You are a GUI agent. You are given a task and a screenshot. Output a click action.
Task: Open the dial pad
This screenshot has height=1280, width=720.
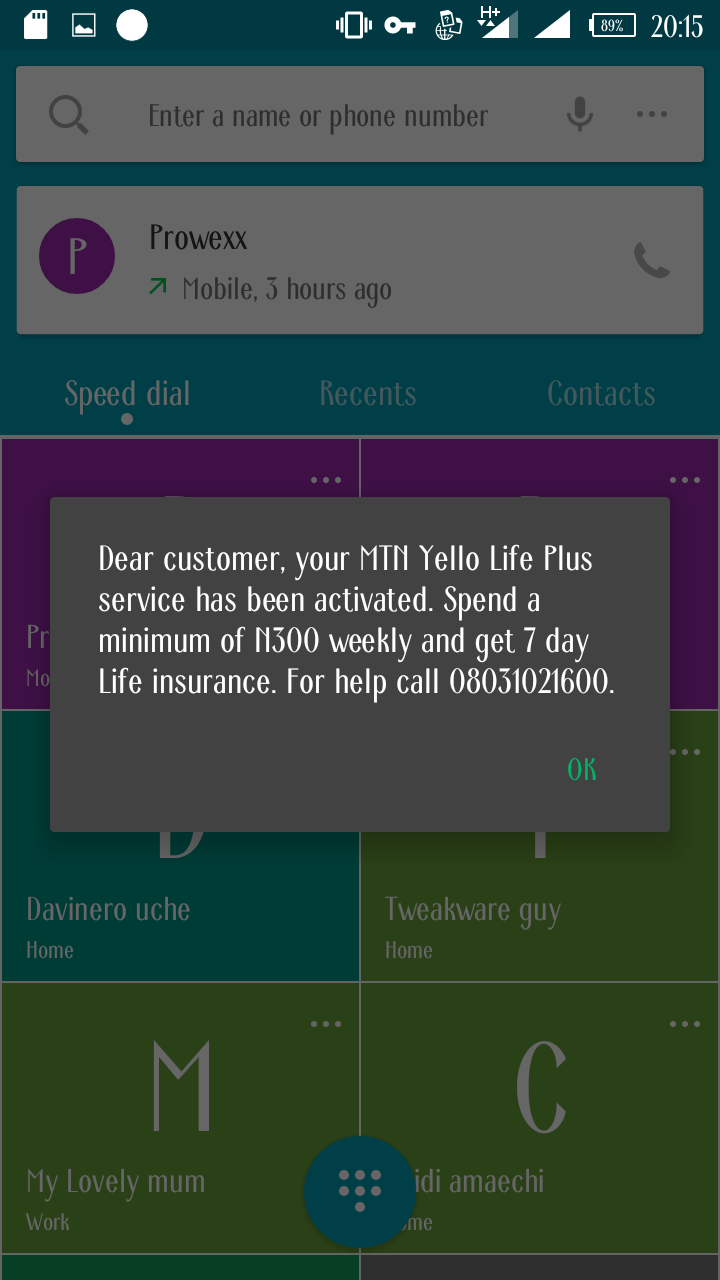point(360,1192)
